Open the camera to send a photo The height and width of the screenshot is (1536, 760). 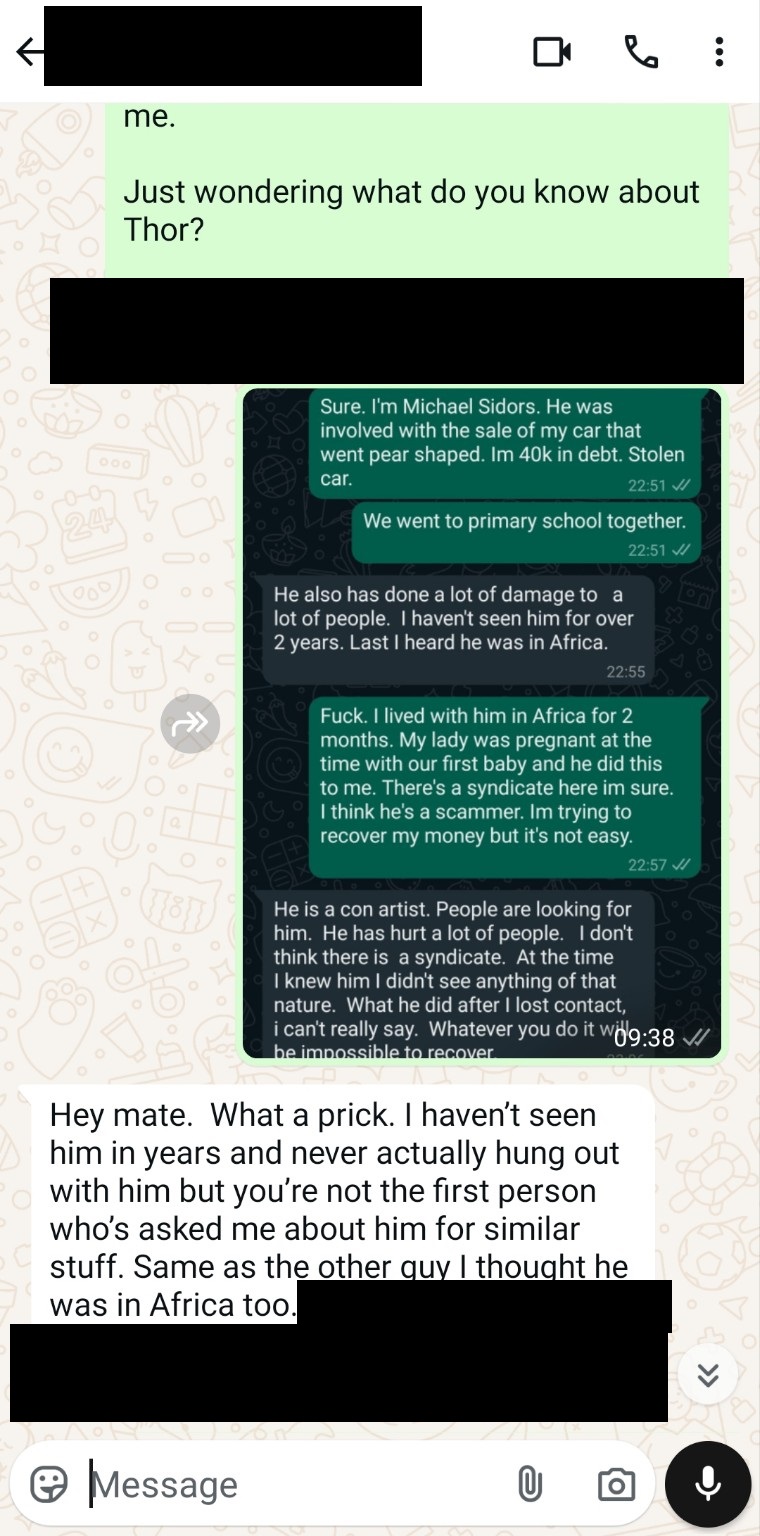[x=615, y=1485]
